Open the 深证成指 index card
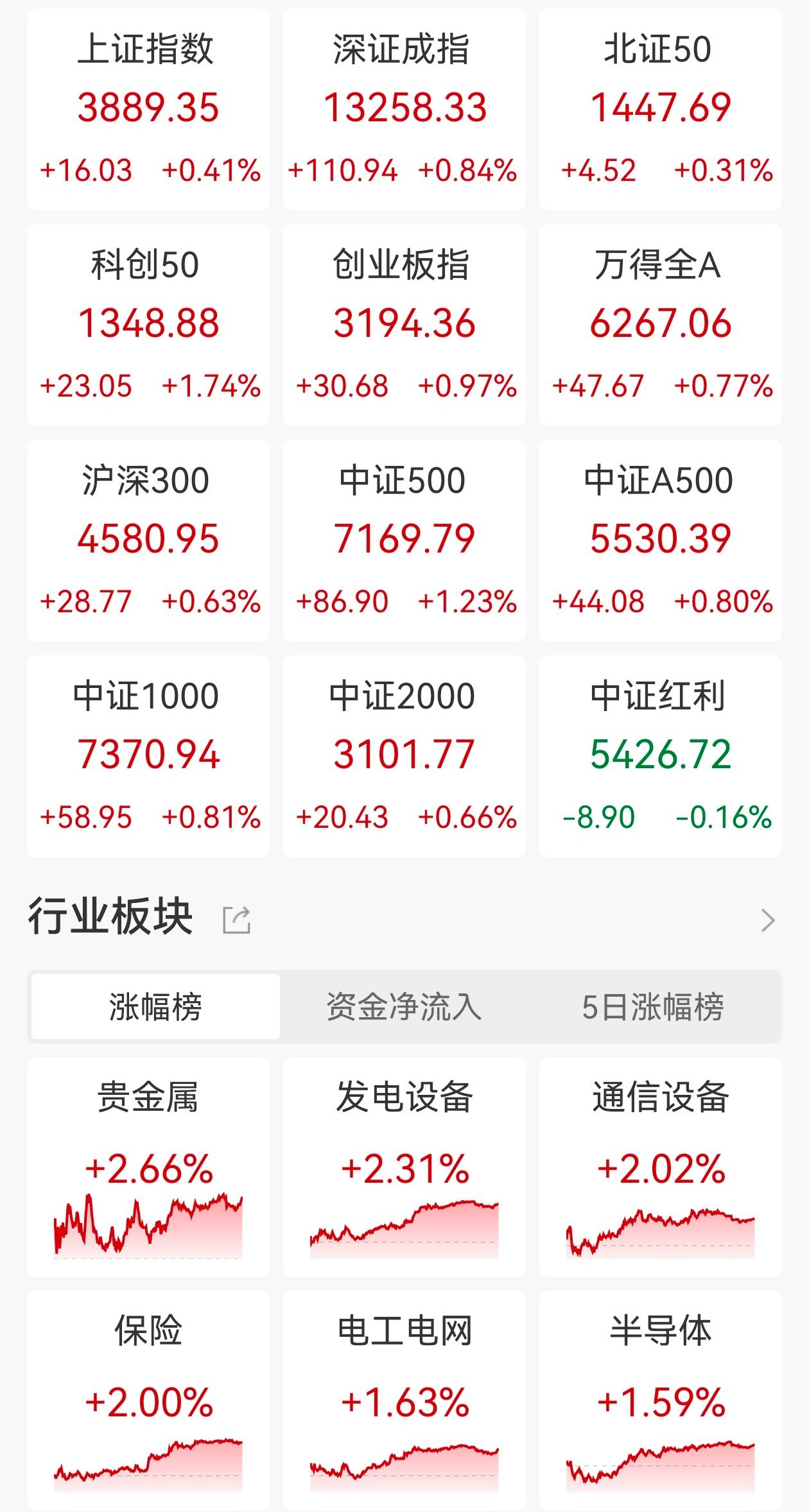 (x=405, y=109)
